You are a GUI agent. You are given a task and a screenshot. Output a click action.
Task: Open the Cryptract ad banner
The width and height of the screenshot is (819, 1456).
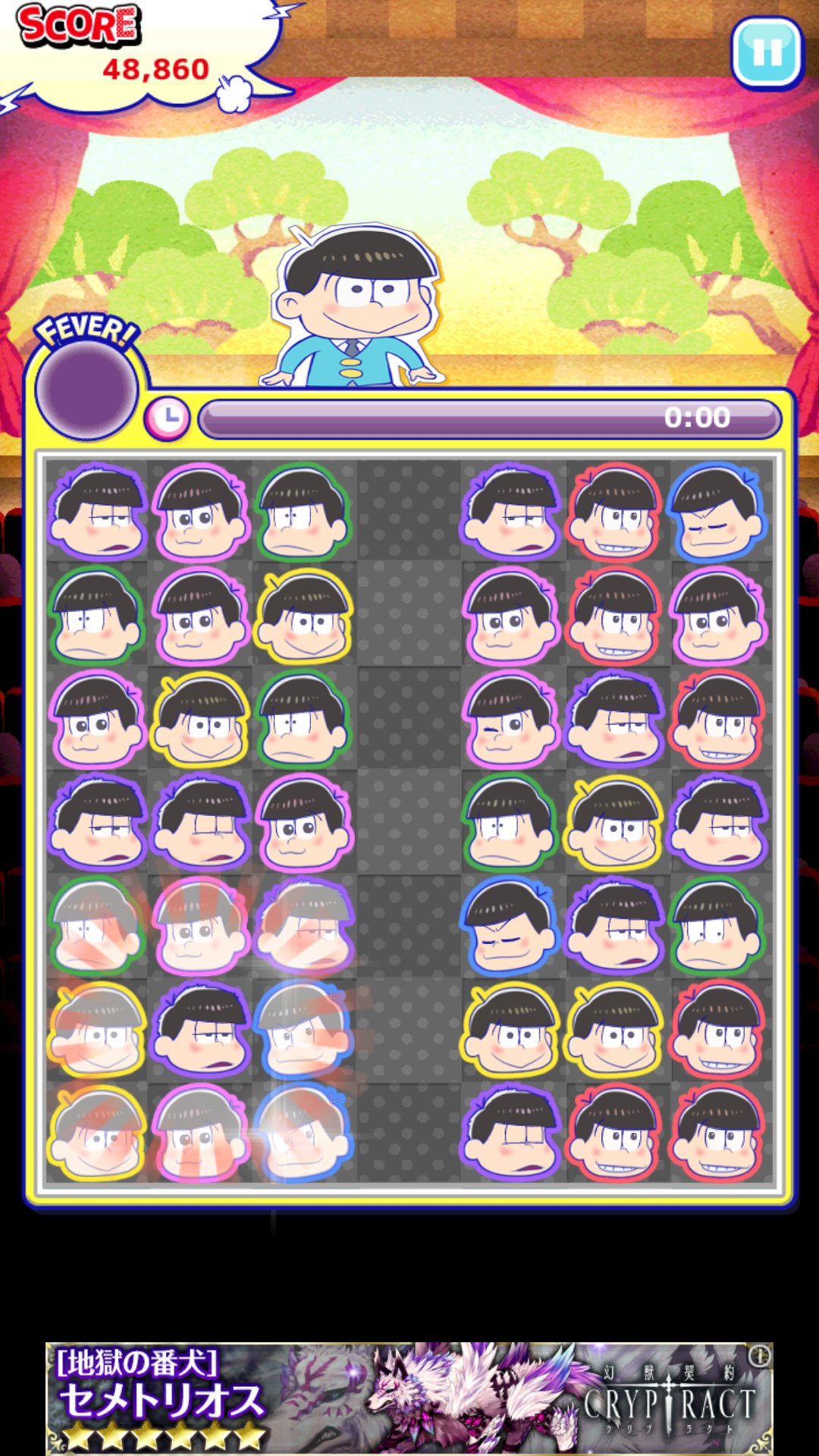click(x=409, y=1398)
